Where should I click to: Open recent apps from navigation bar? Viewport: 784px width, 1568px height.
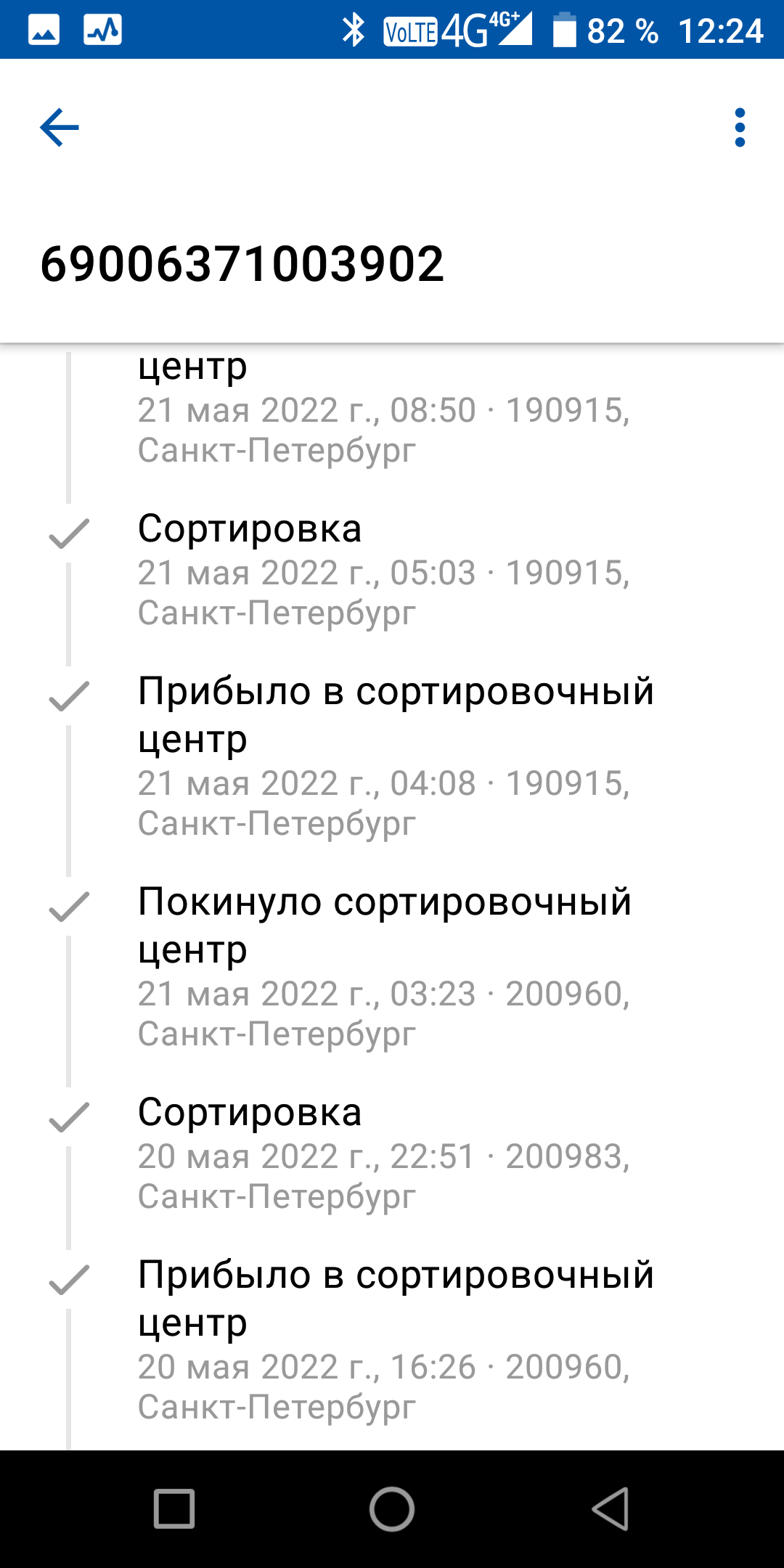[174, 1509]
